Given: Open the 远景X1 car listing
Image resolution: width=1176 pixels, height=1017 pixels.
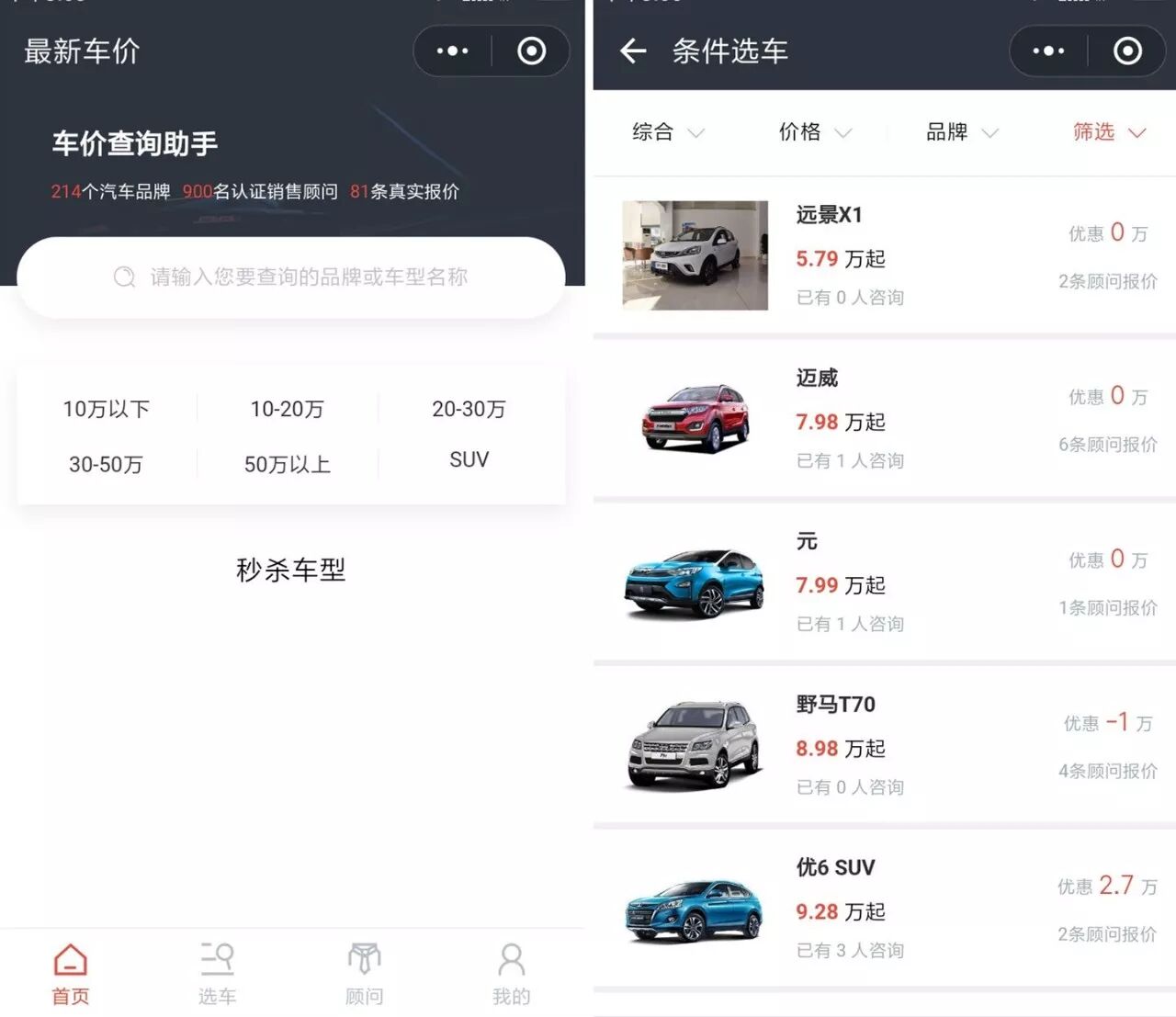Looking at the screenshot, I should [x=882, y=256].
